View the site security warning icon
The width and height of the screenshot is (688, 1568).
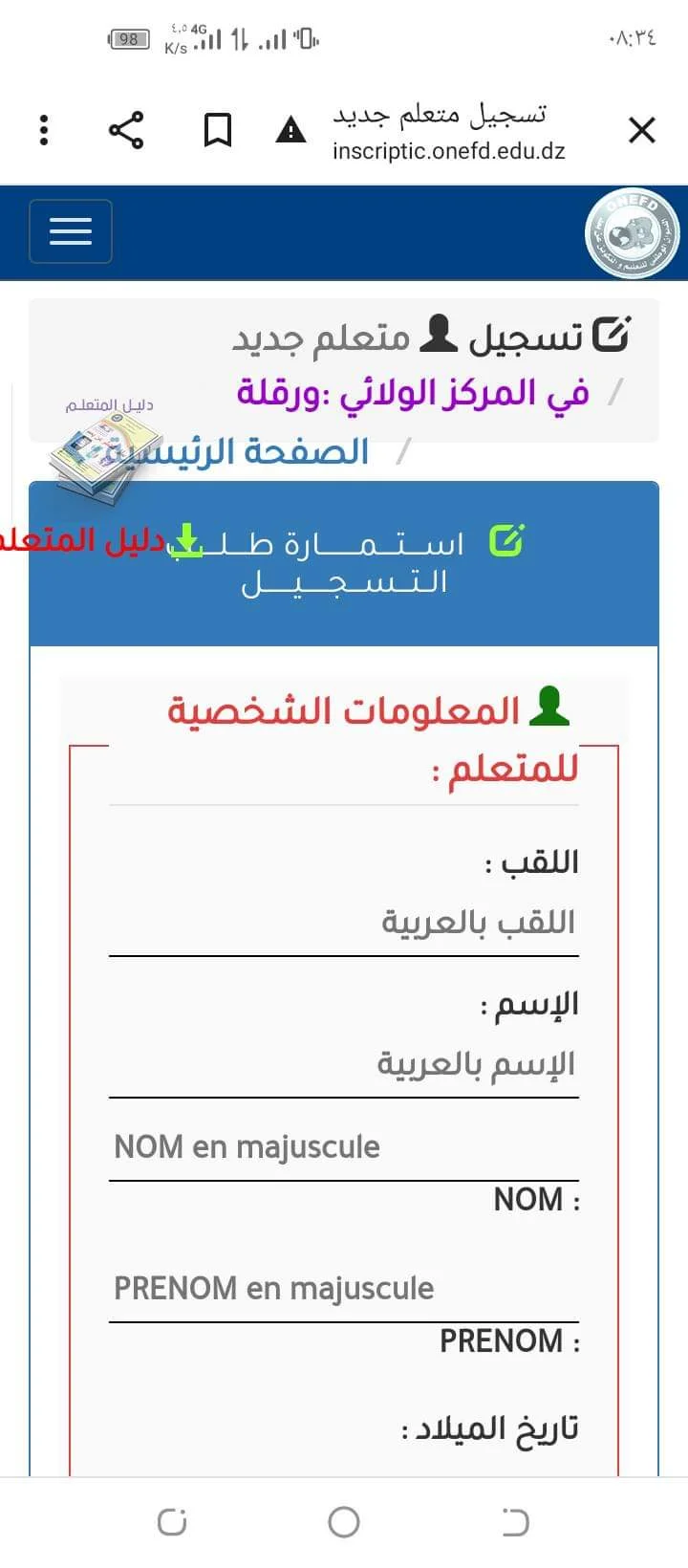click(290, 130)
